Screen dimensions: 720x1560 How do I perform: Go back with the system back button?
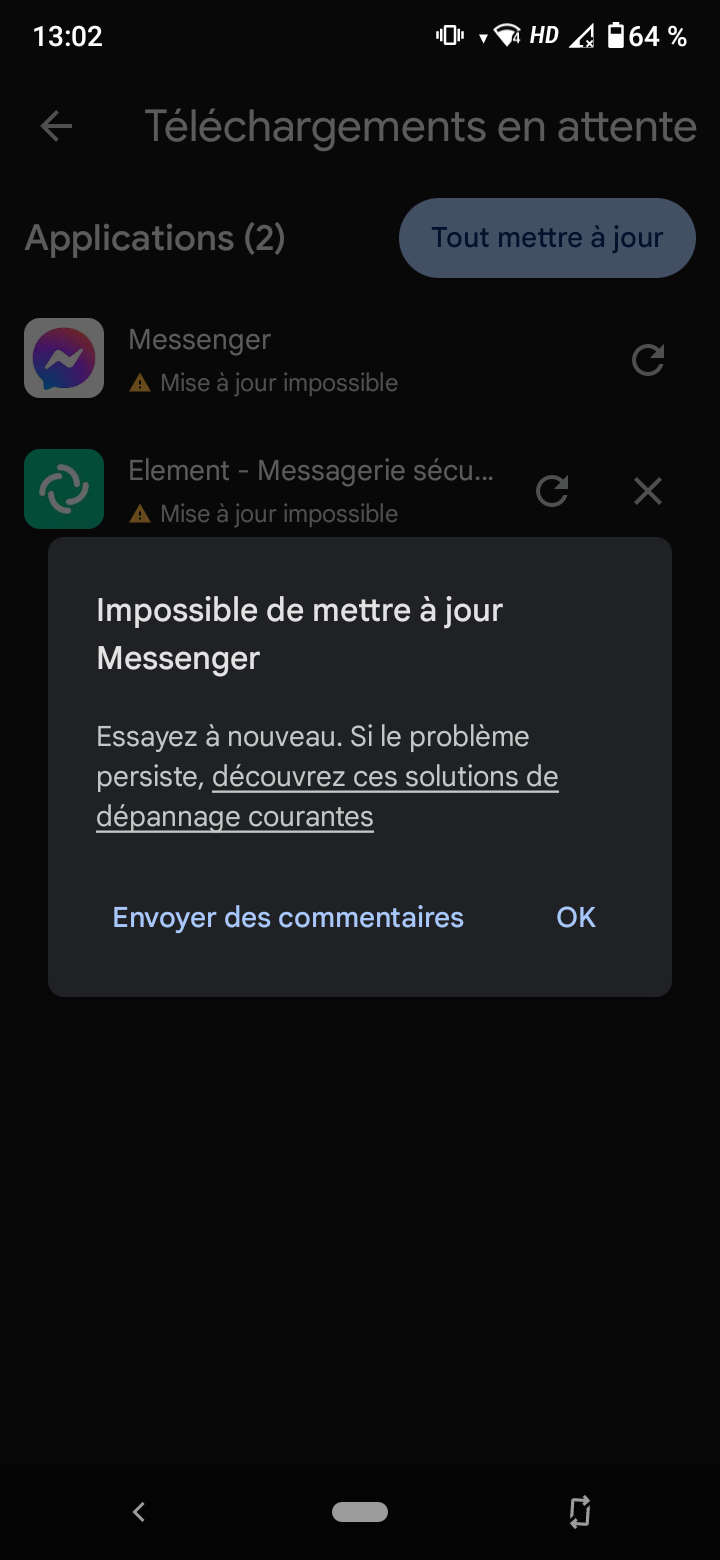tap(139, 1511)
